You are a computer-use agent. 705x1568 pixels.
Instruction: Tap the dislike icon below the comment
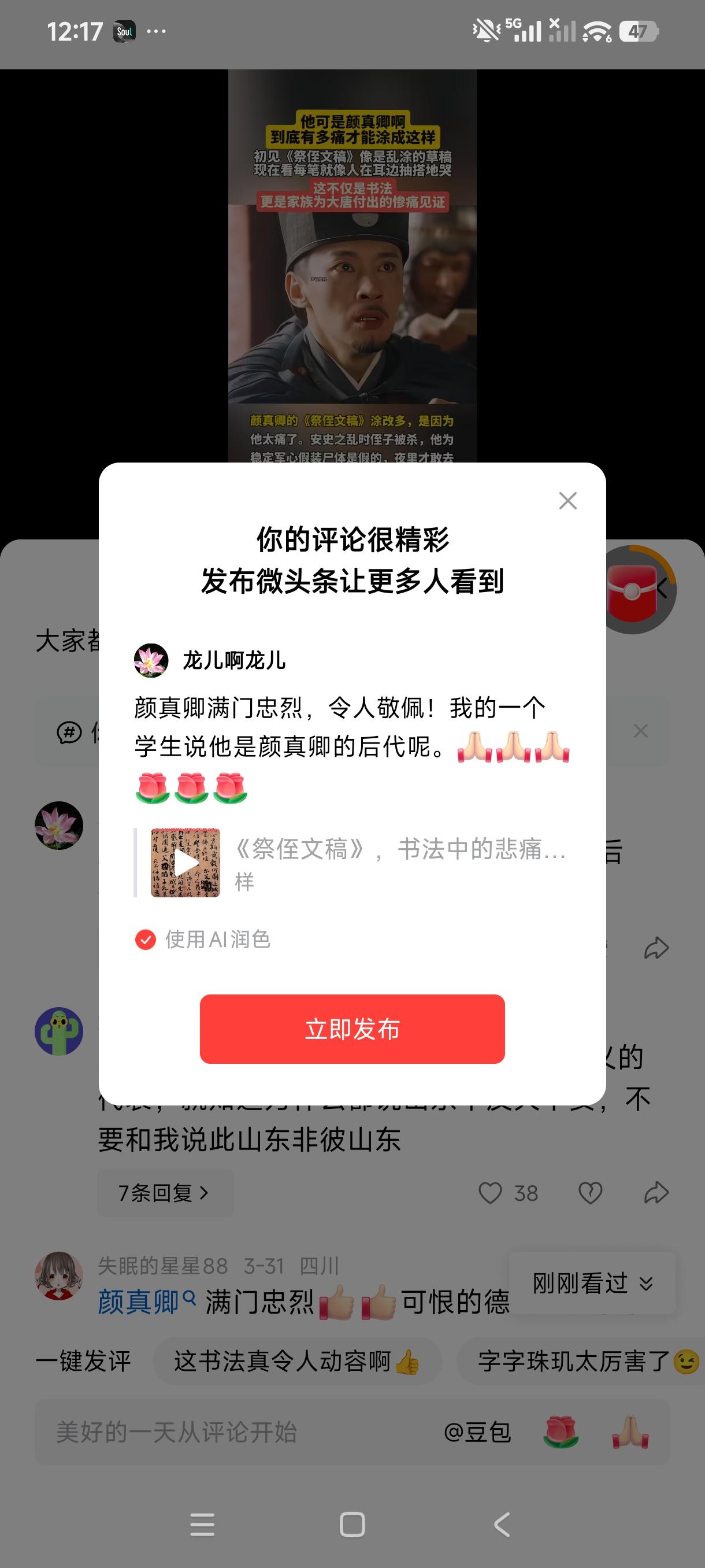[x=589, y=1194]
